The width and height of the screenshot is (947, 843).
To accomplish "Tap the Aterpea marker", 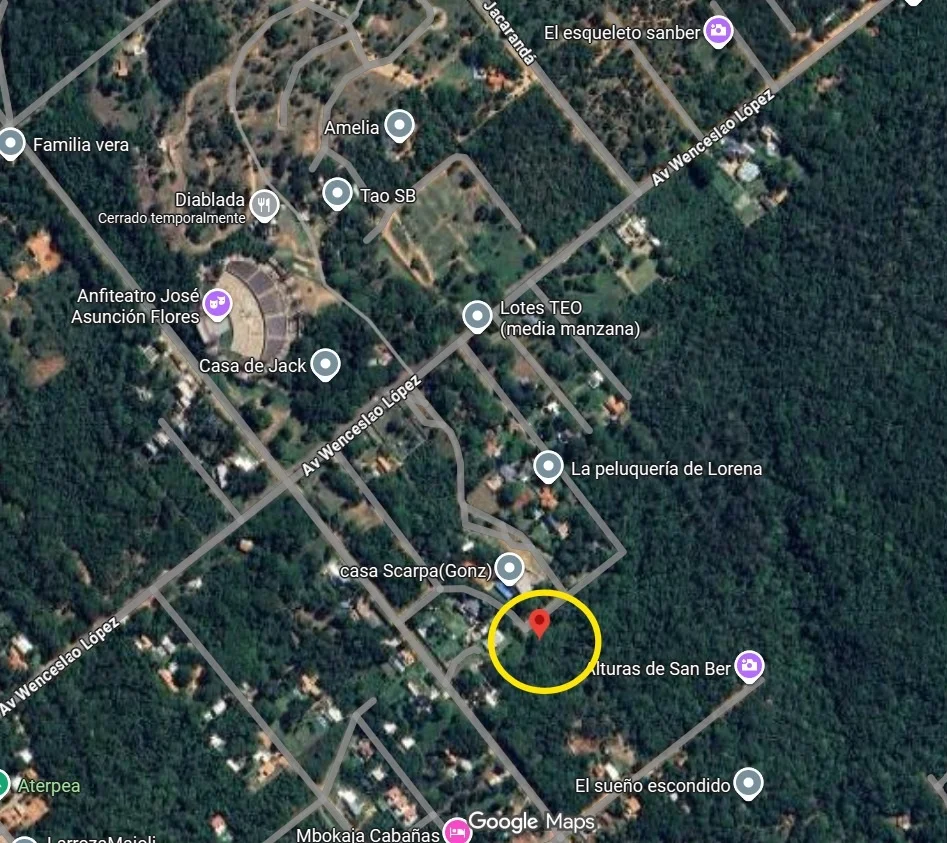I will coord(3,785).
